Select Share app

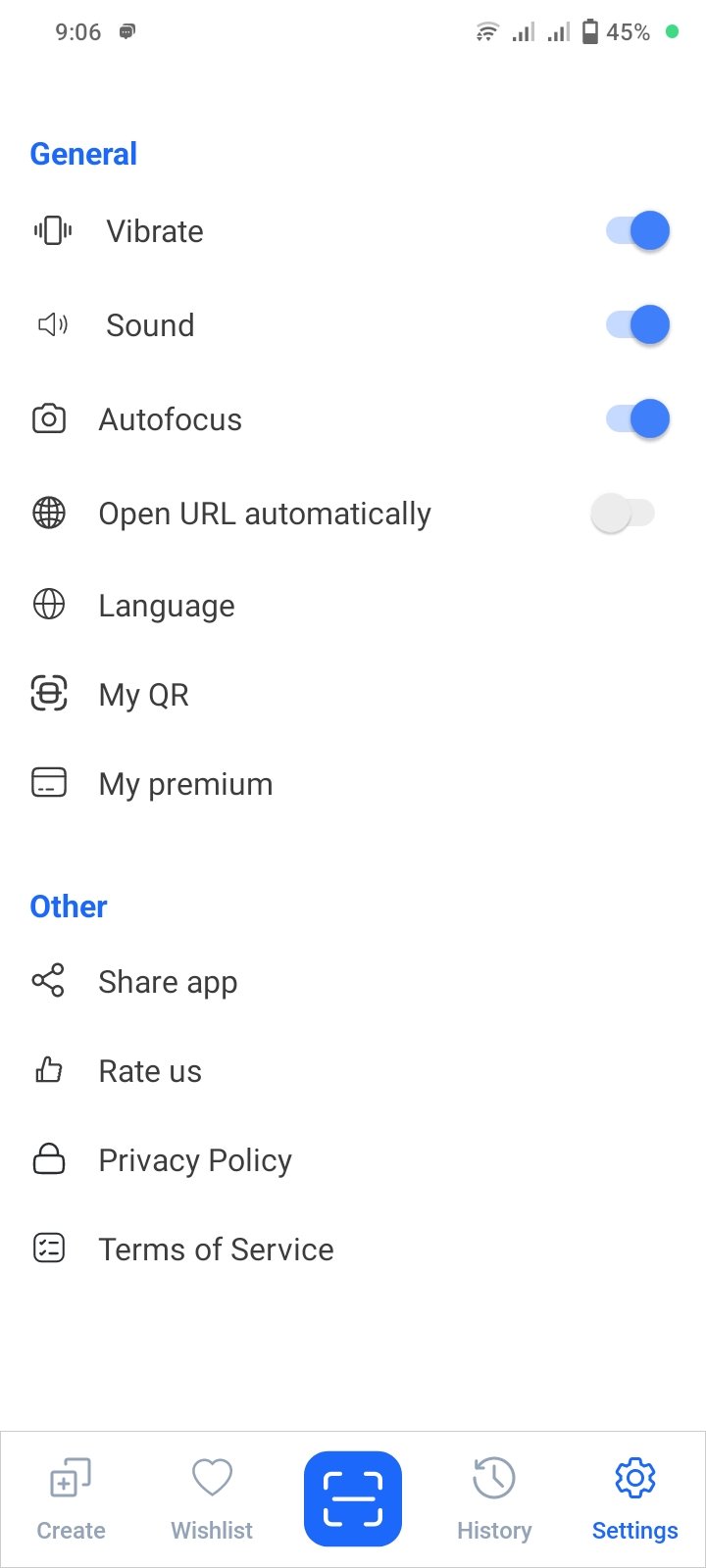[168, 982]
